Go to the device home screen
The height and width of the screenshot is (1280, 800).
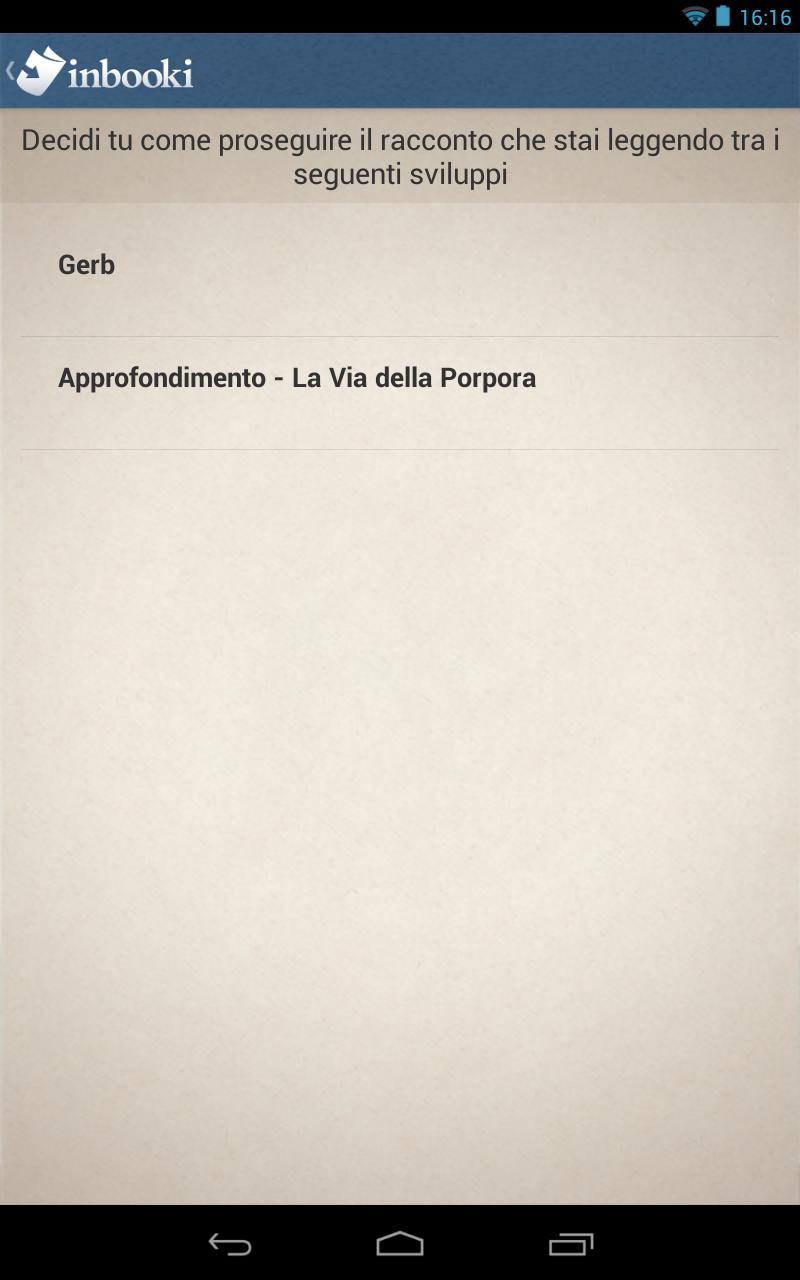tap(400, 1244)
